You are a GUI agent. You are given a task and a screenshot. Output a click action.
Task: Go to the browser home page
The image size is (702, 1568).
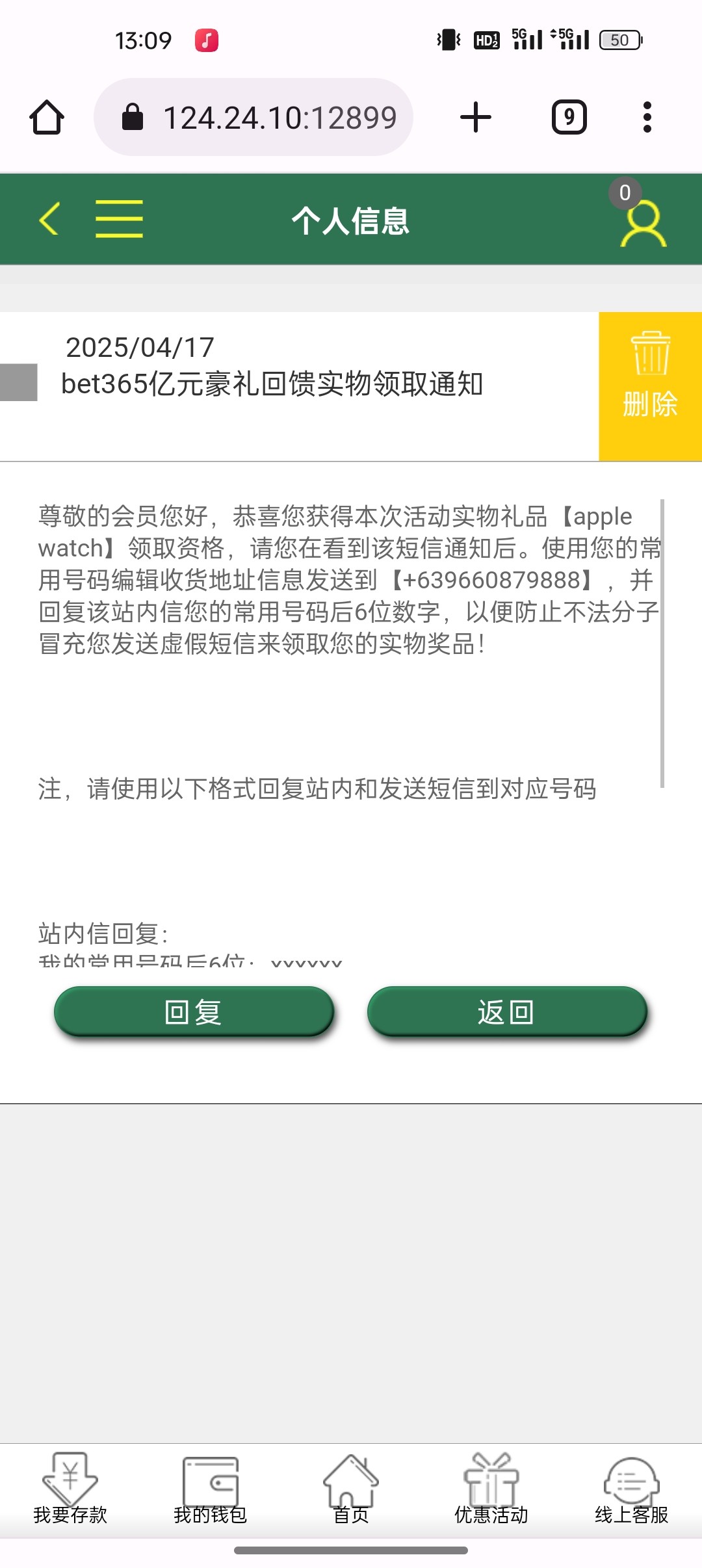point(47,118)
